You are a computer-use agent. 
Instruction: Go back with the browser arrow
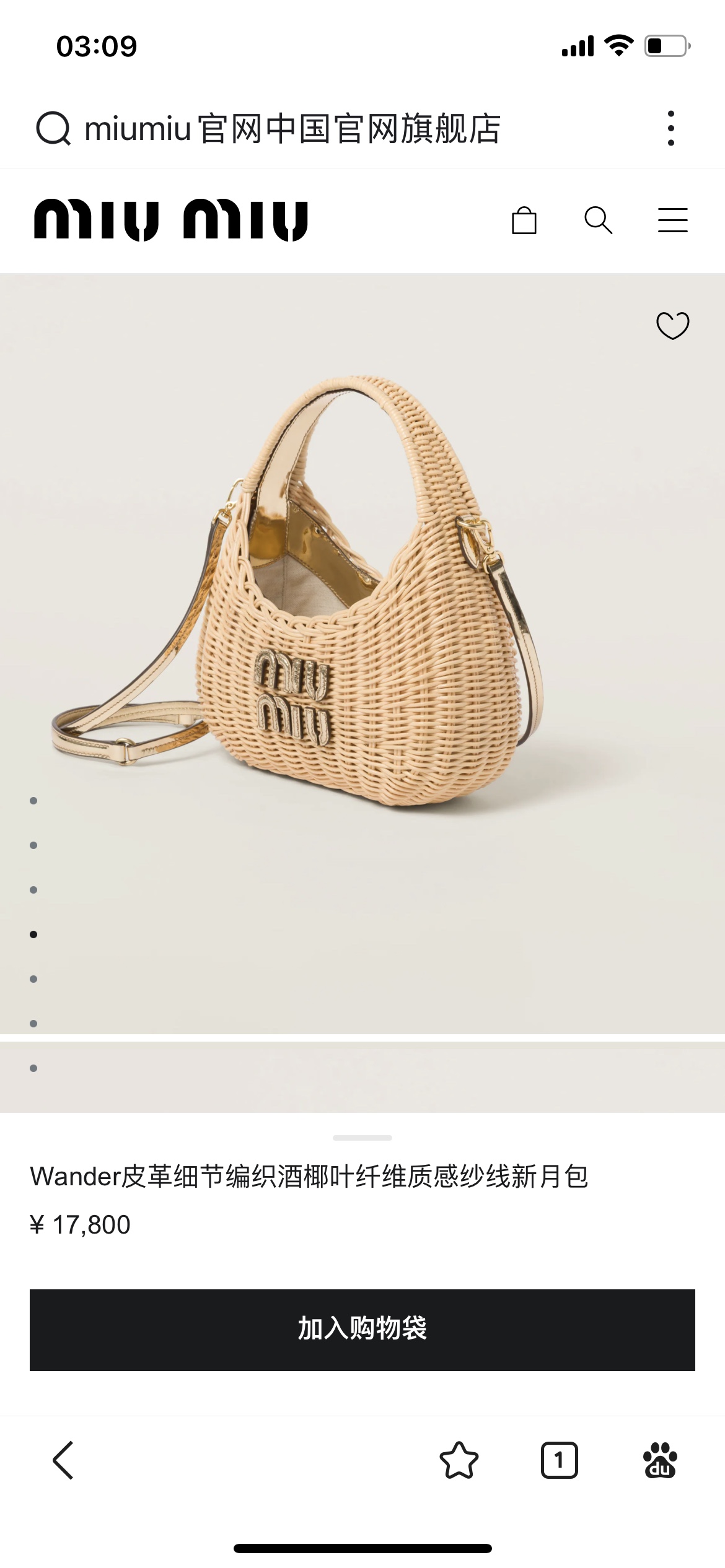(x=63, y=1460)
